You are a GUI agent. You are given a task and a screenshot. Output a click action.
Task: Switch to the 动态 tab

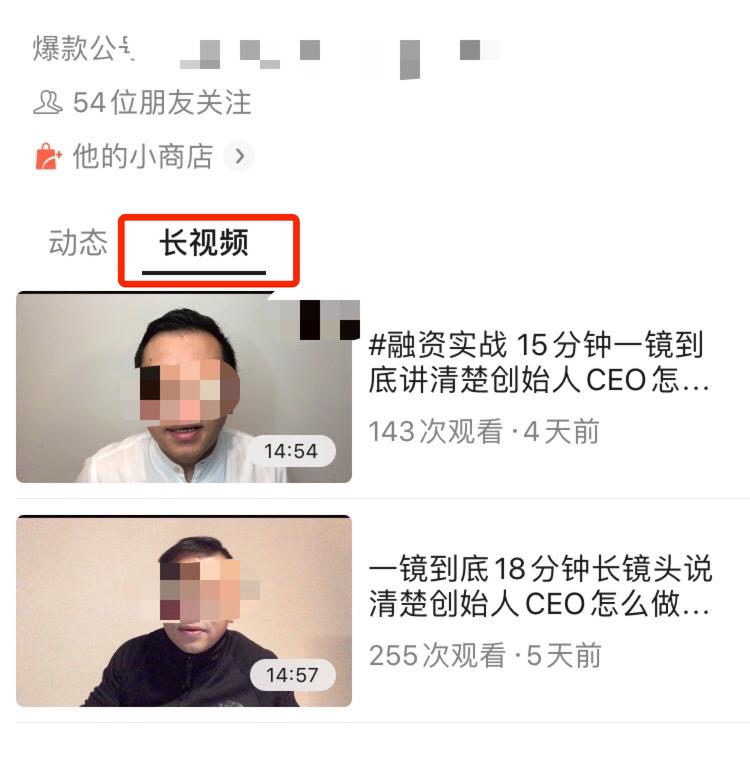(77, 243)
